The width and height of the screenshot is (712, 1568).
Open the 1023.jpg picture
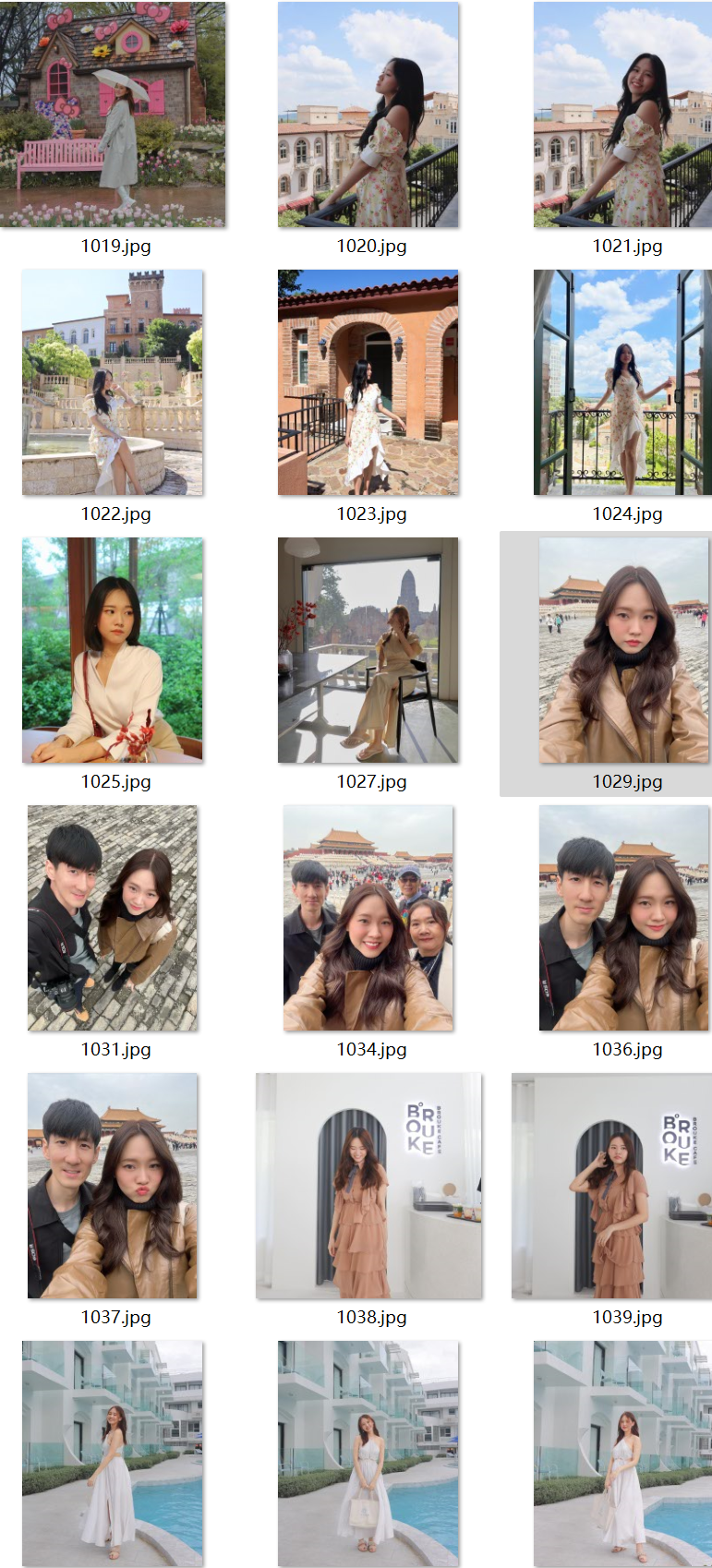(368, 382)
